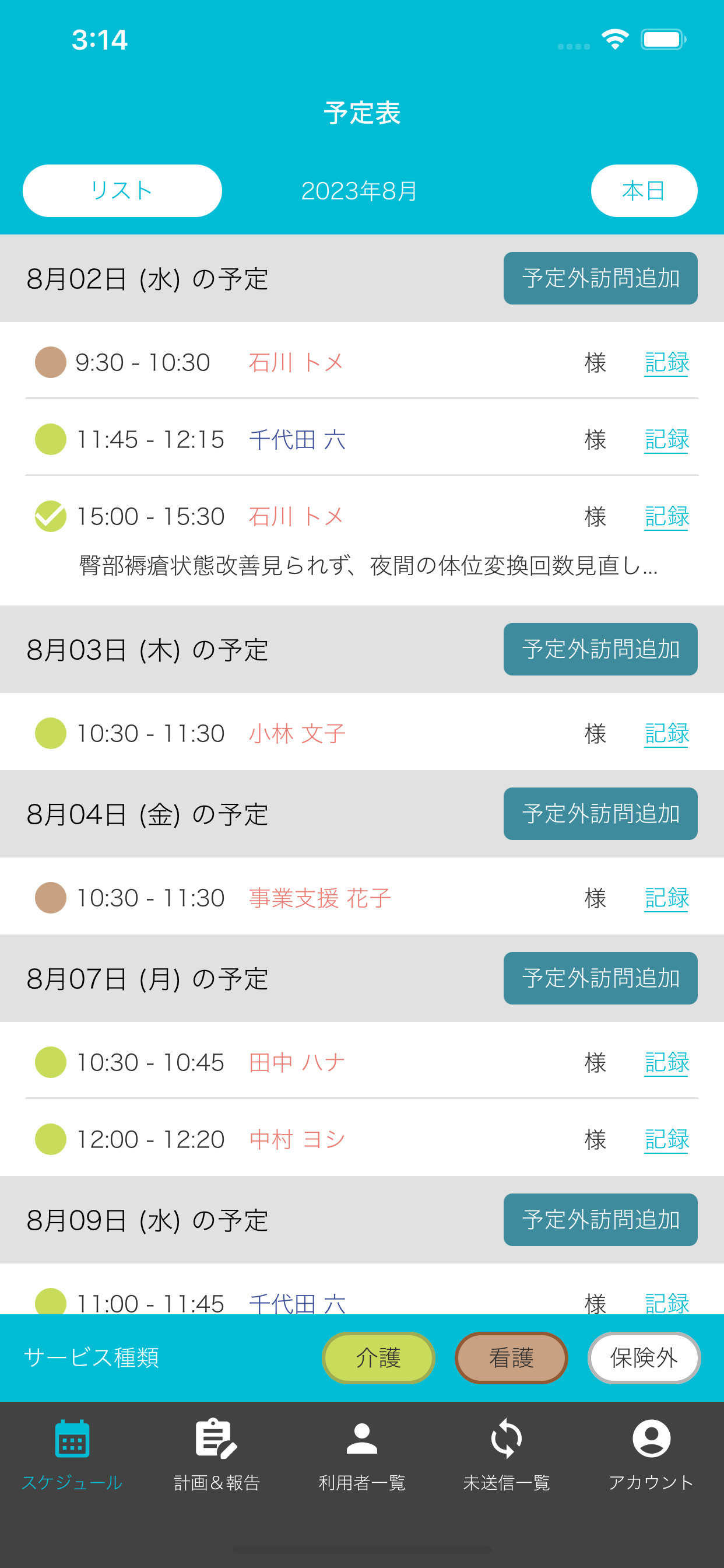The width and height of the screenshot is (724, 1568).
Task: Open 記録 for 中村 ヨシ
Action: 666,1139
